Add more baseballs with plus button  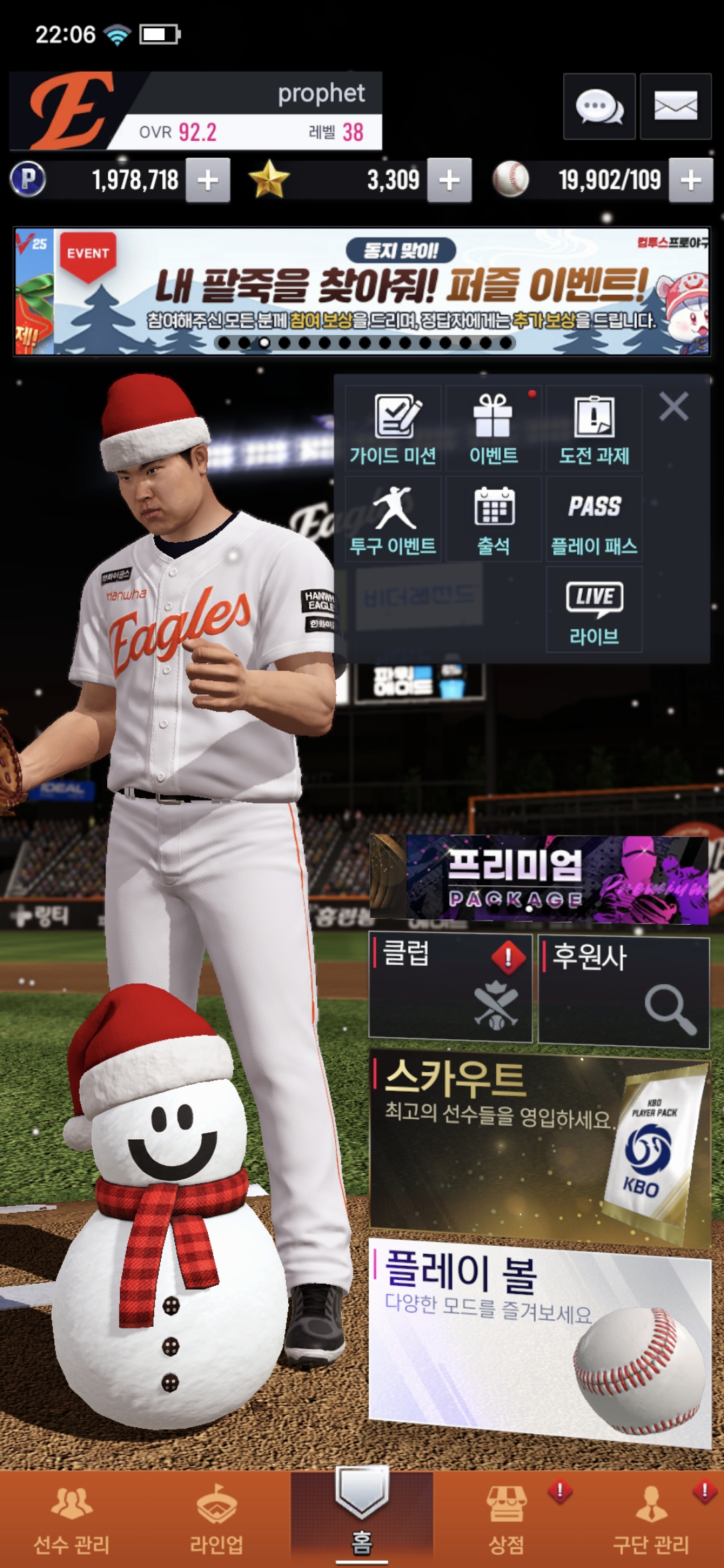pos(690,180)
